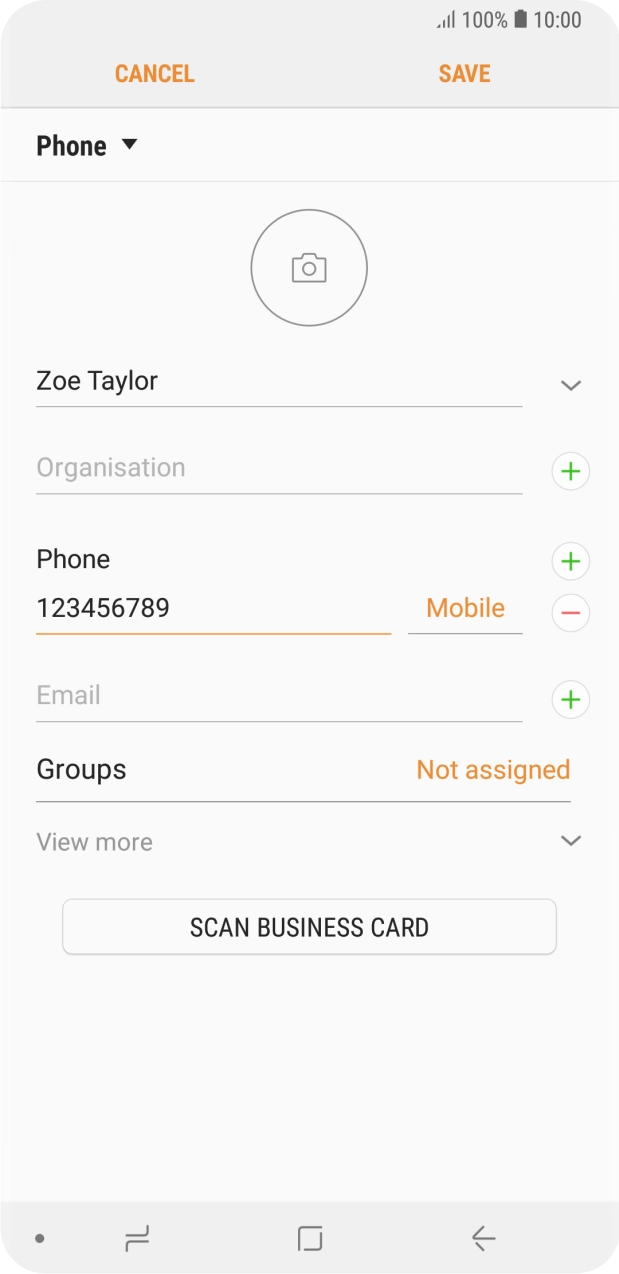The height and width of the screenshot is (1274, 619).
Task: Scan a business card
Action: point(309,927)
